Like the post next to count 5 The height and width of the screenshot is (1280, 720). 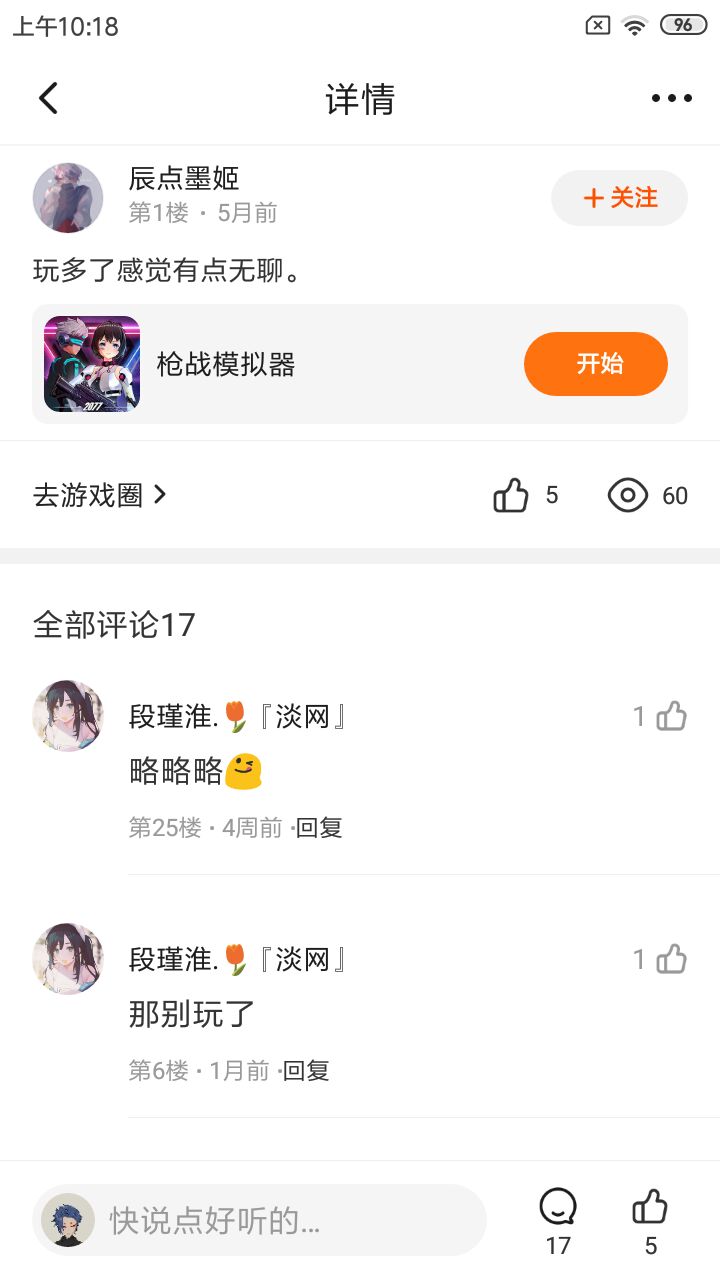511,495
